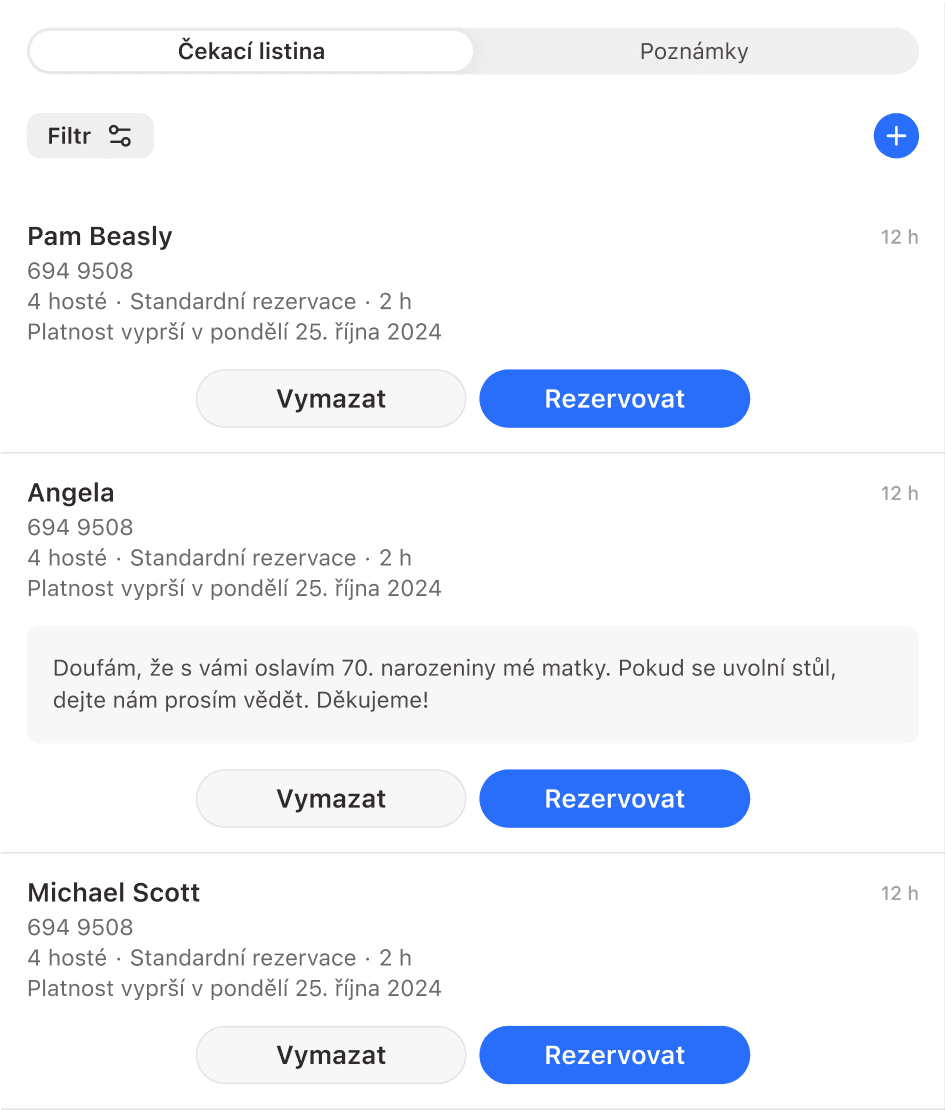This screenshot has height=1110, width=945.
Task: Tap Rezervovat for Pam Beasly
Action: [614, 399]
